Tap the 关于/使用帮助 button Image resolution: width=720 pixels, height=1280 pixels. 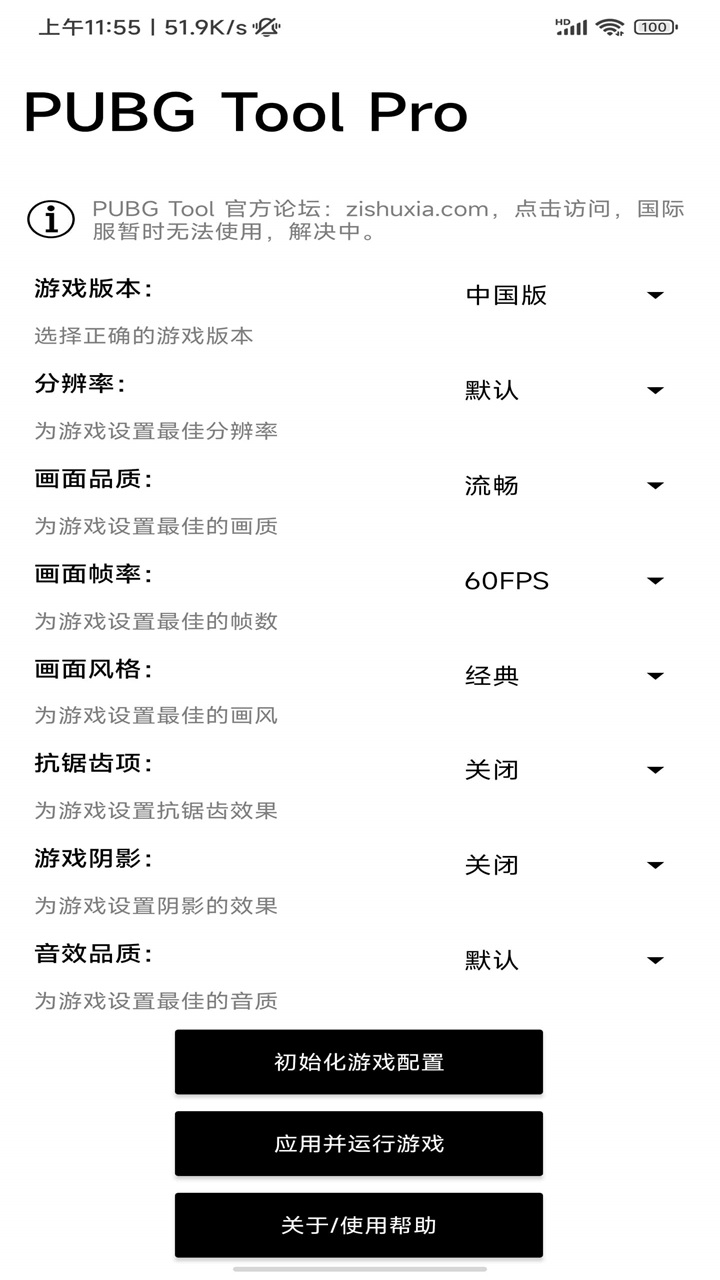click(359, 1225)
